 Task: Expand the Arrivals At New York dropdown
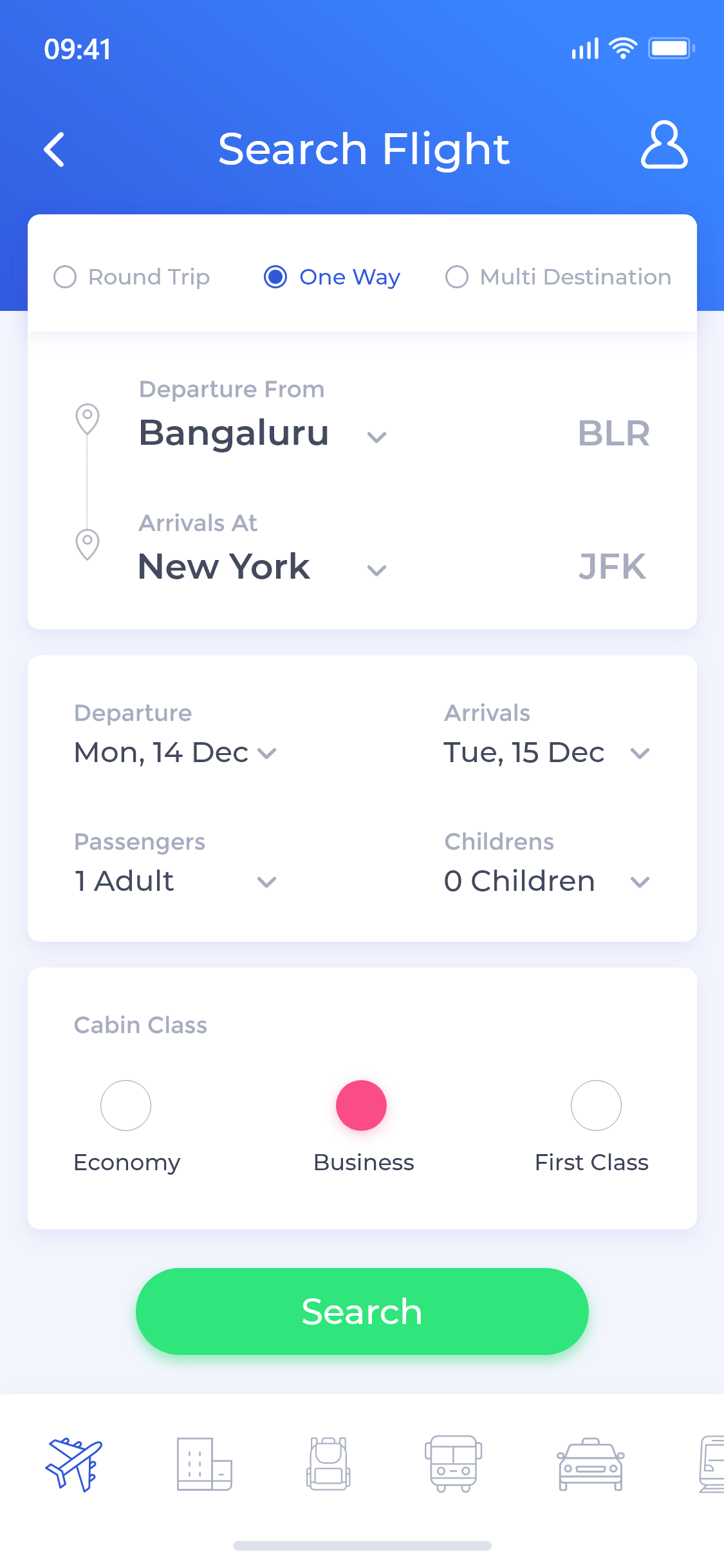pyautogui.click(x=376, y=570)
